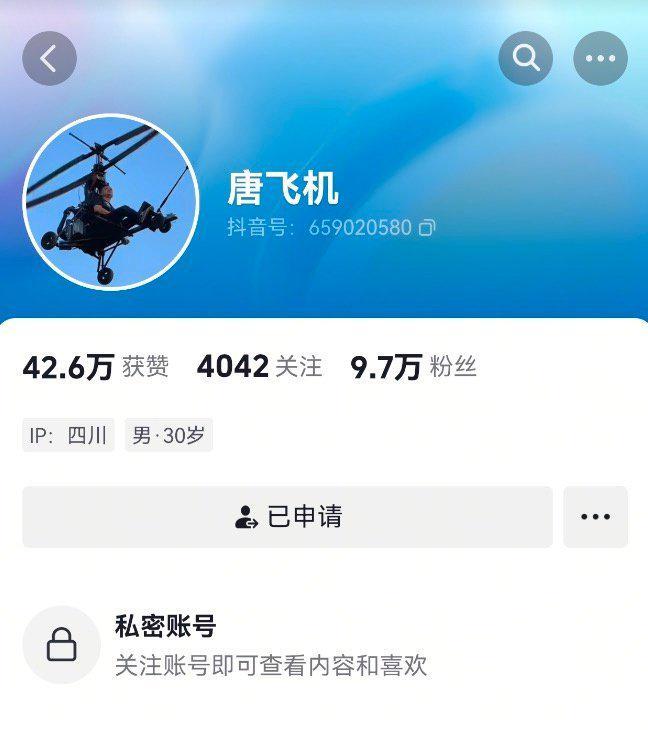Open the 4042 关注 following list

(x=259, y=367)
